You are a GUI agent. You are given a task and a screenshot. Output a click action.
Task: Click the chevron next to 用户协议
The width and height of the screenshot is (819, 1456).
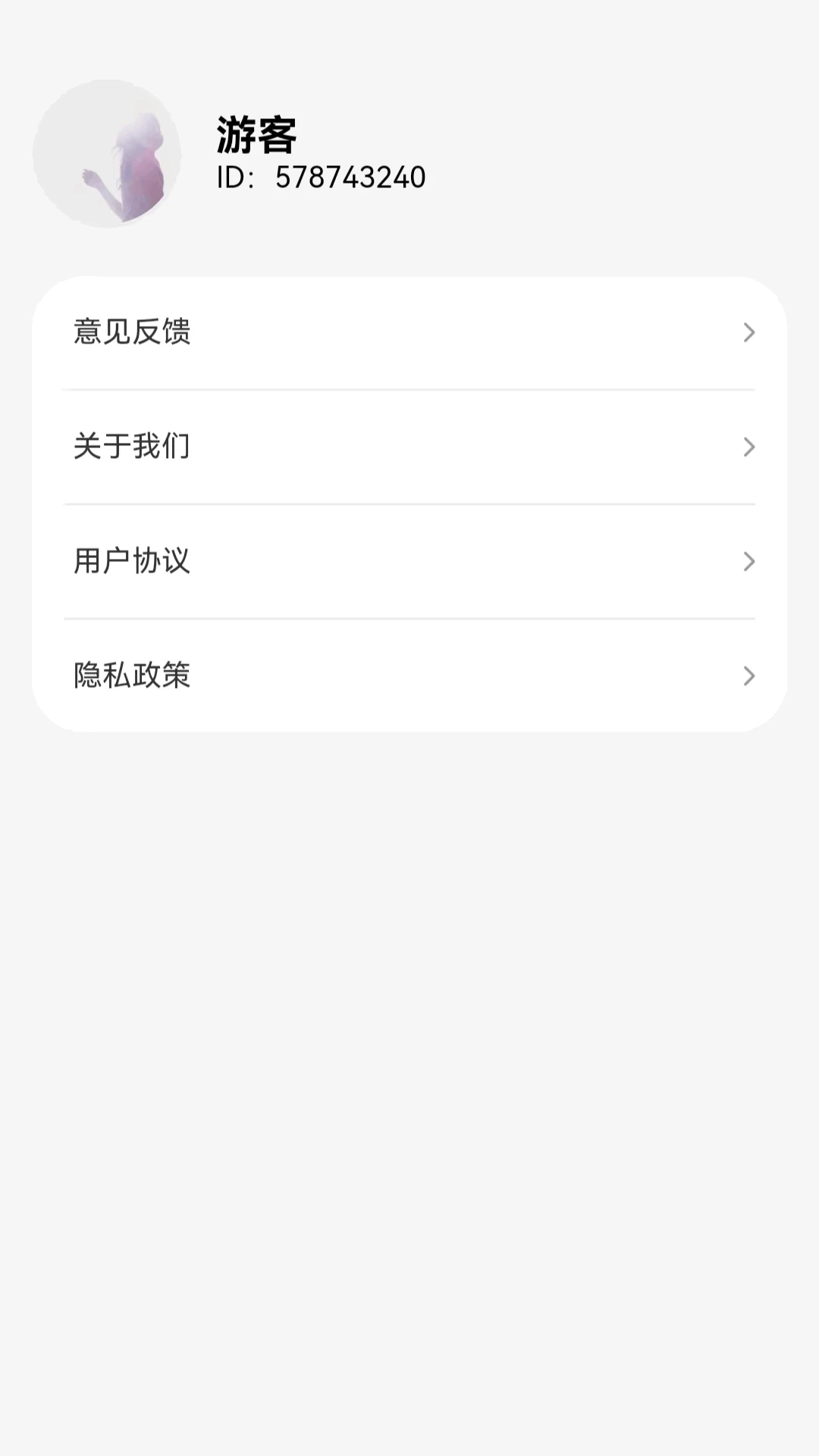point(749,562)
